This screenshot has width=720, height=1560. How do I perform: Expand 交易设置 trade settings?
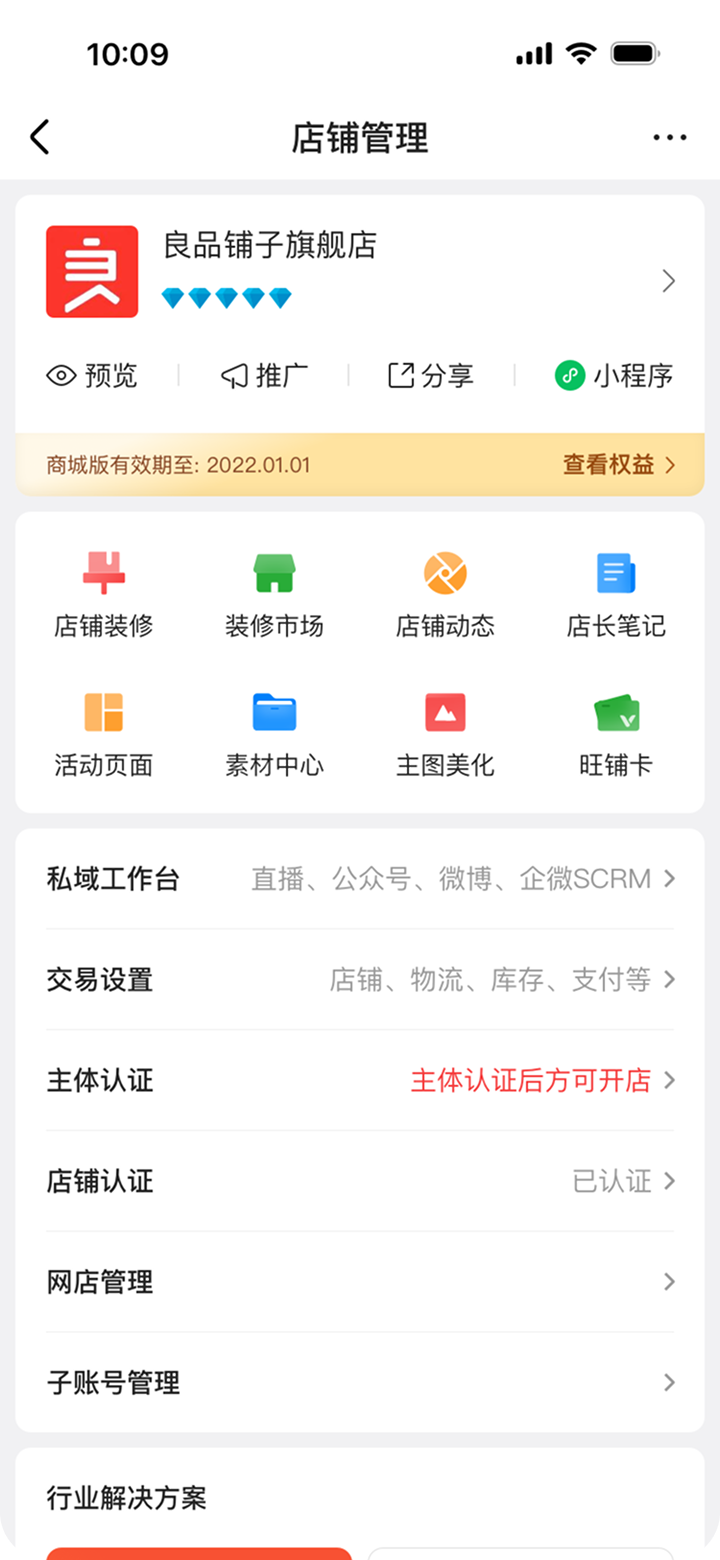[360, 980]
